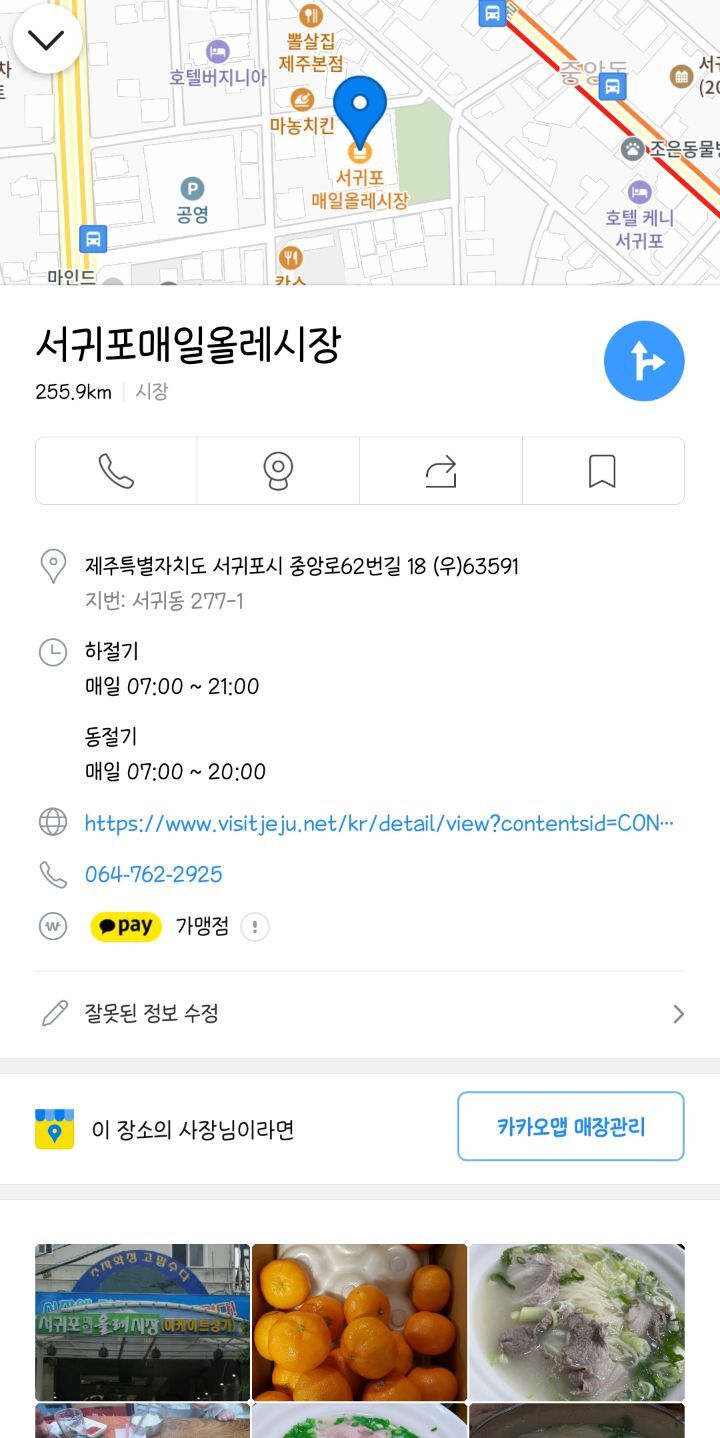This screenshot has height=1438, width=720.
Task: Open 잘못된 정보 수정 row
Action: pos(360,1014)
